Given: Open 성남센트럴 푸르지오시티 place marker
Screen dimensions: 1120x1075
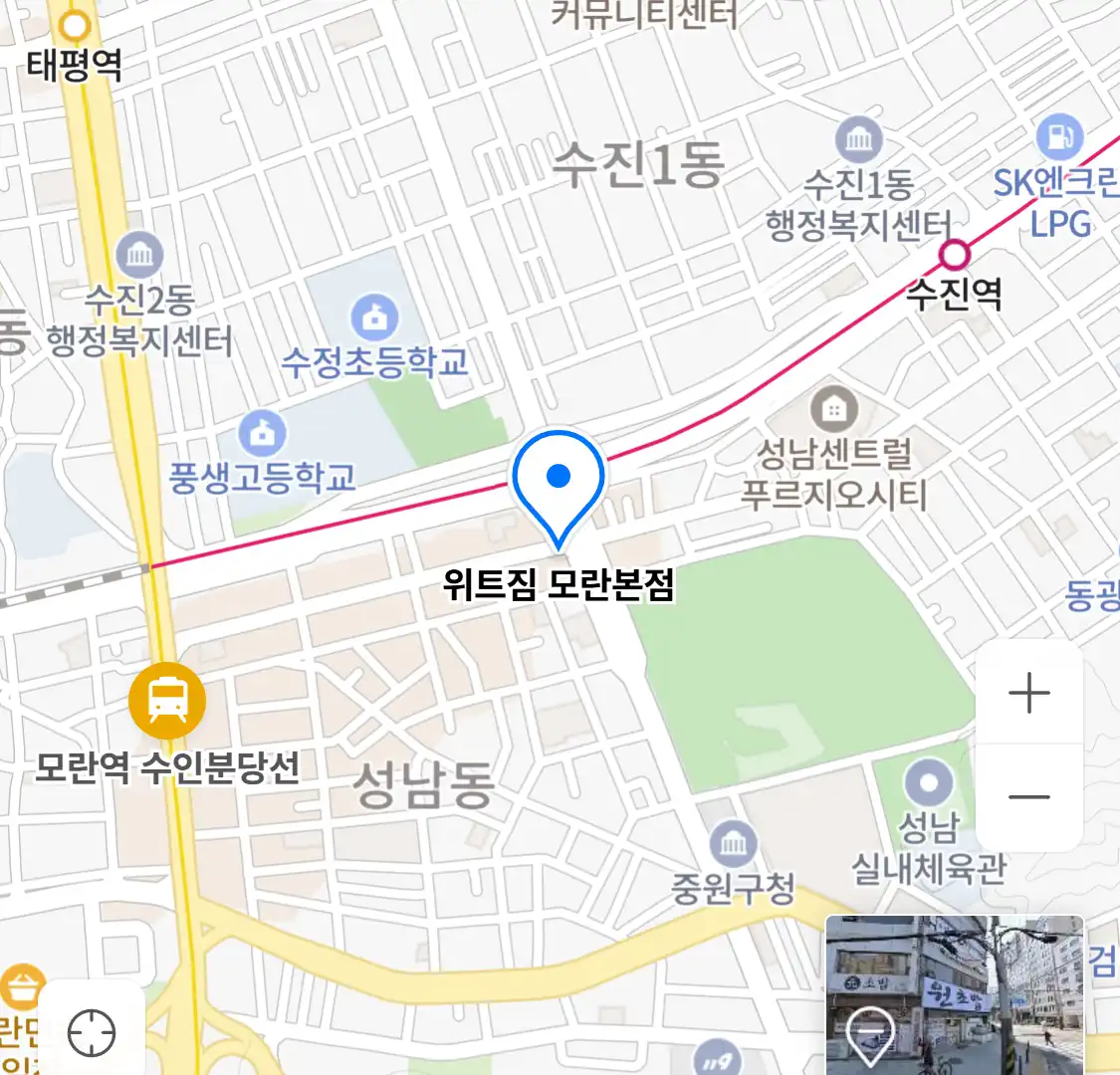Looking at the screenshot, I should point(834,409).
